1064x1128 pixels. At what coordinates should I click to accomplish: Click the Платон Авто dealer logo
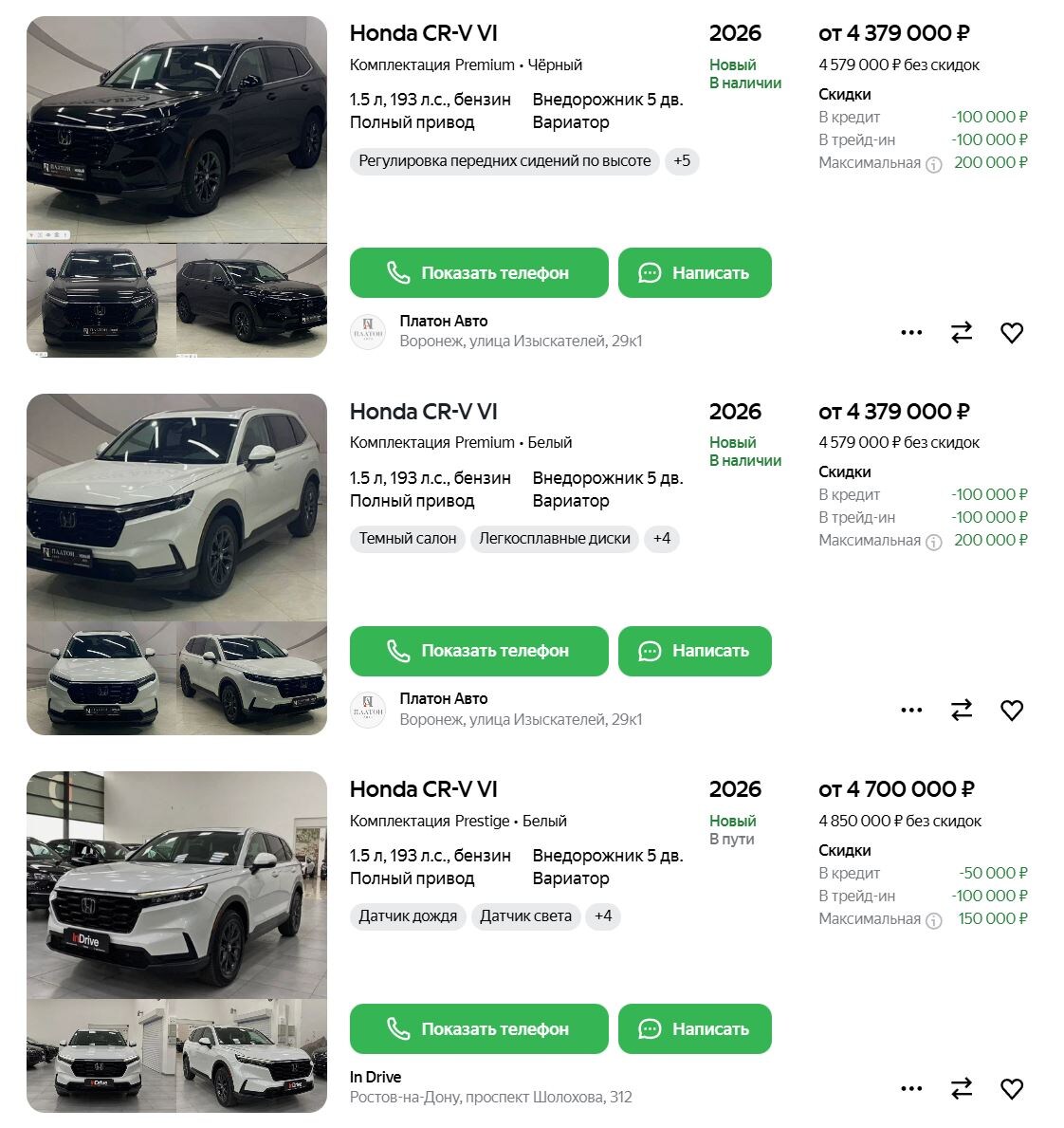369,330
